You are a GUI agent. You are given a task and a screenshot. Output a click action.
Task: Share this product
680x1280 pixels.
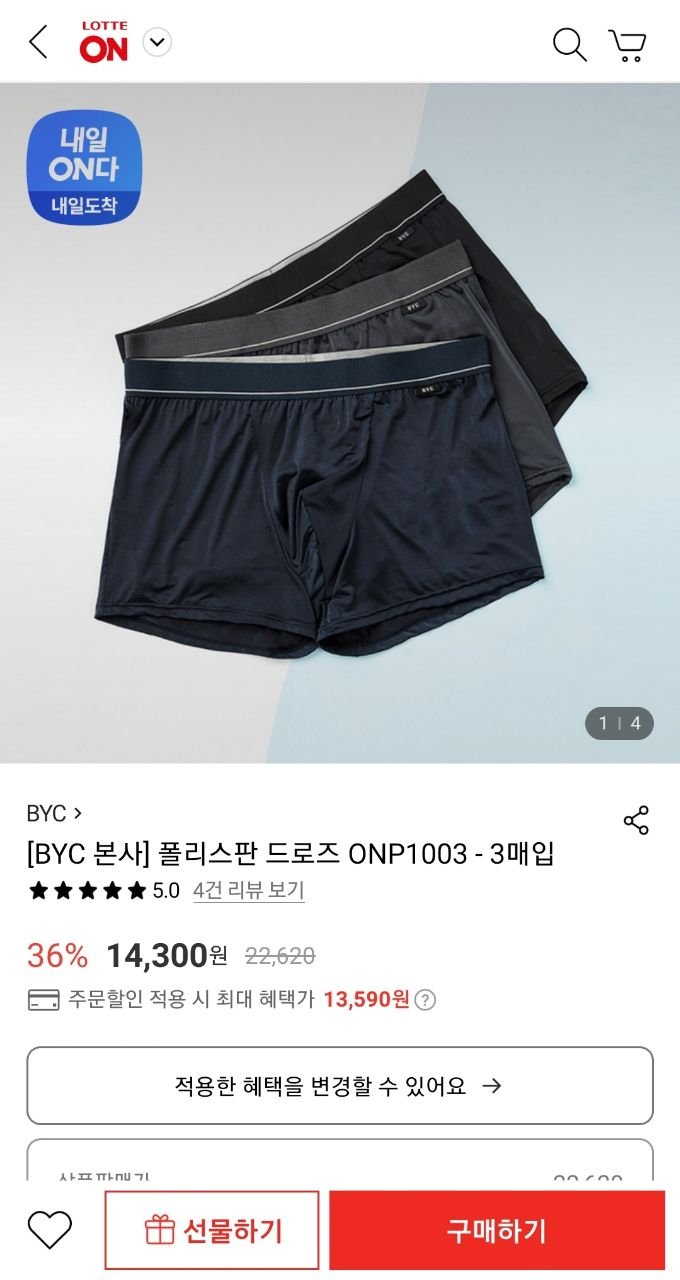point(636,820)
